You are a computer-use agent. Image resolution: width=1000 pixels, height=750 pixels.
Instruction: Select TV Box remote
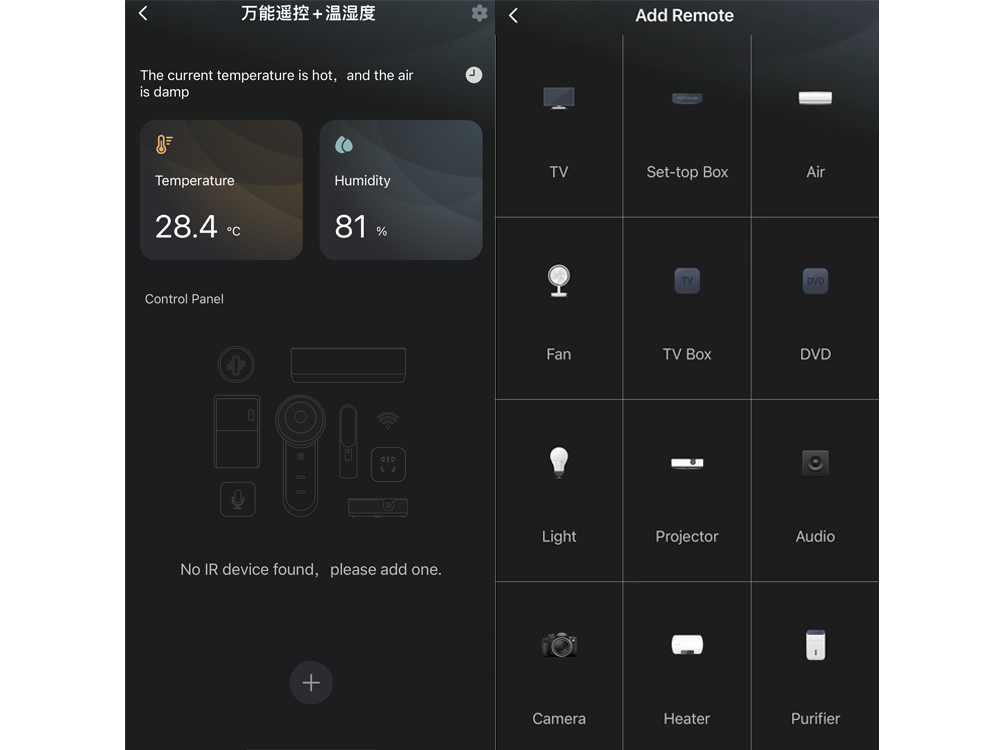(687, 309)
